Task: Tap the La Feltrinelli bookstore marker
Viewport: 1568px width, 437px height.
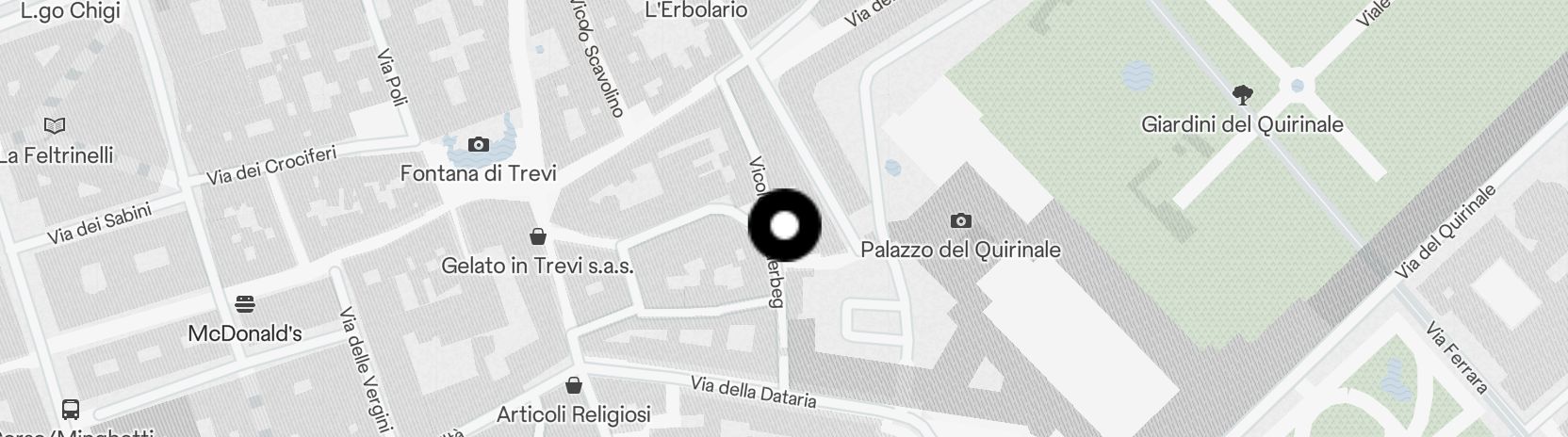Action: pos(56,125)
